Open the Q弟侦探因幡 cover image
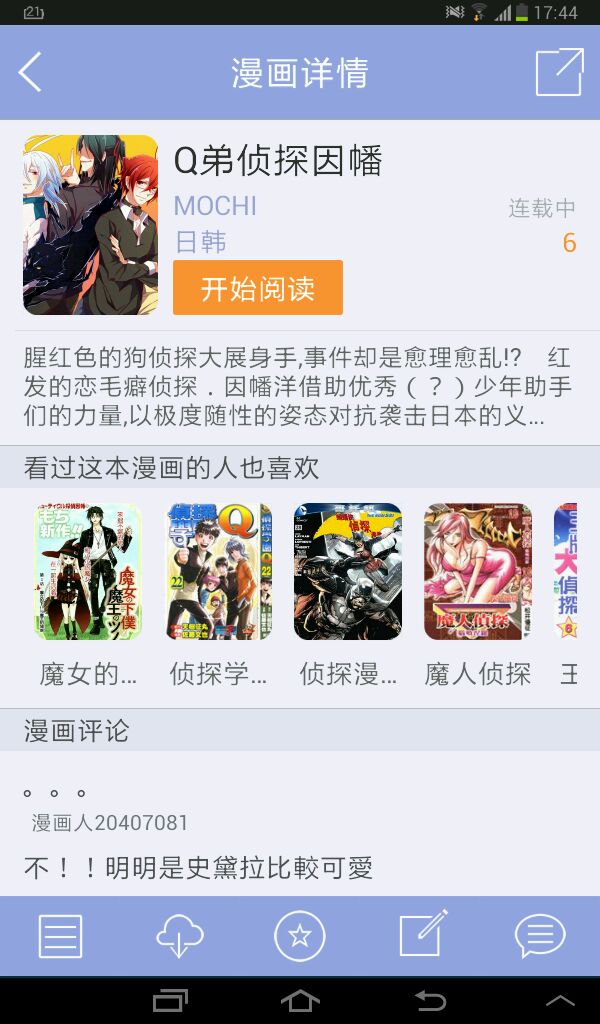Image resolution: width=600 pixels, height=1024 pixels. pyautogui.click(x=91, y=225)
